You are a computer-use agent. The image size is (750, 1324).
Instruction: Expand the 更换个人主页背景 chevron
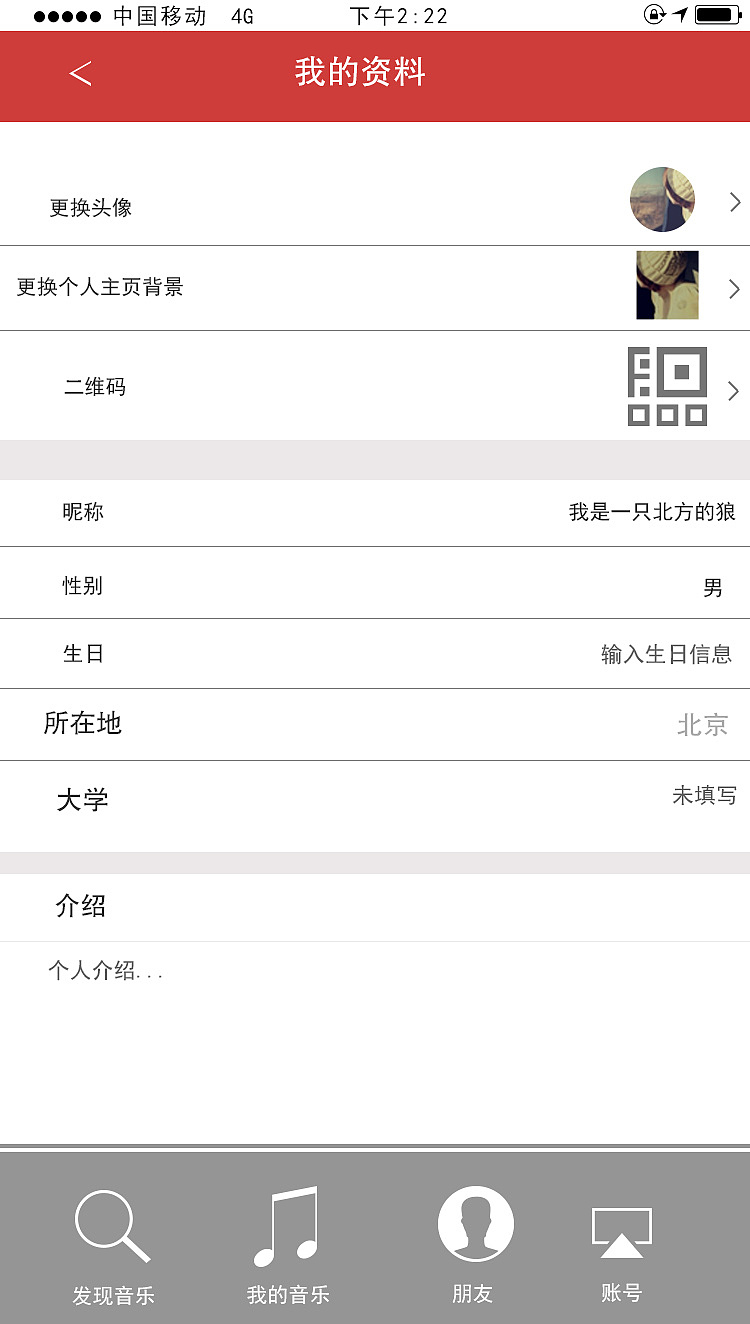pos(734,288)
